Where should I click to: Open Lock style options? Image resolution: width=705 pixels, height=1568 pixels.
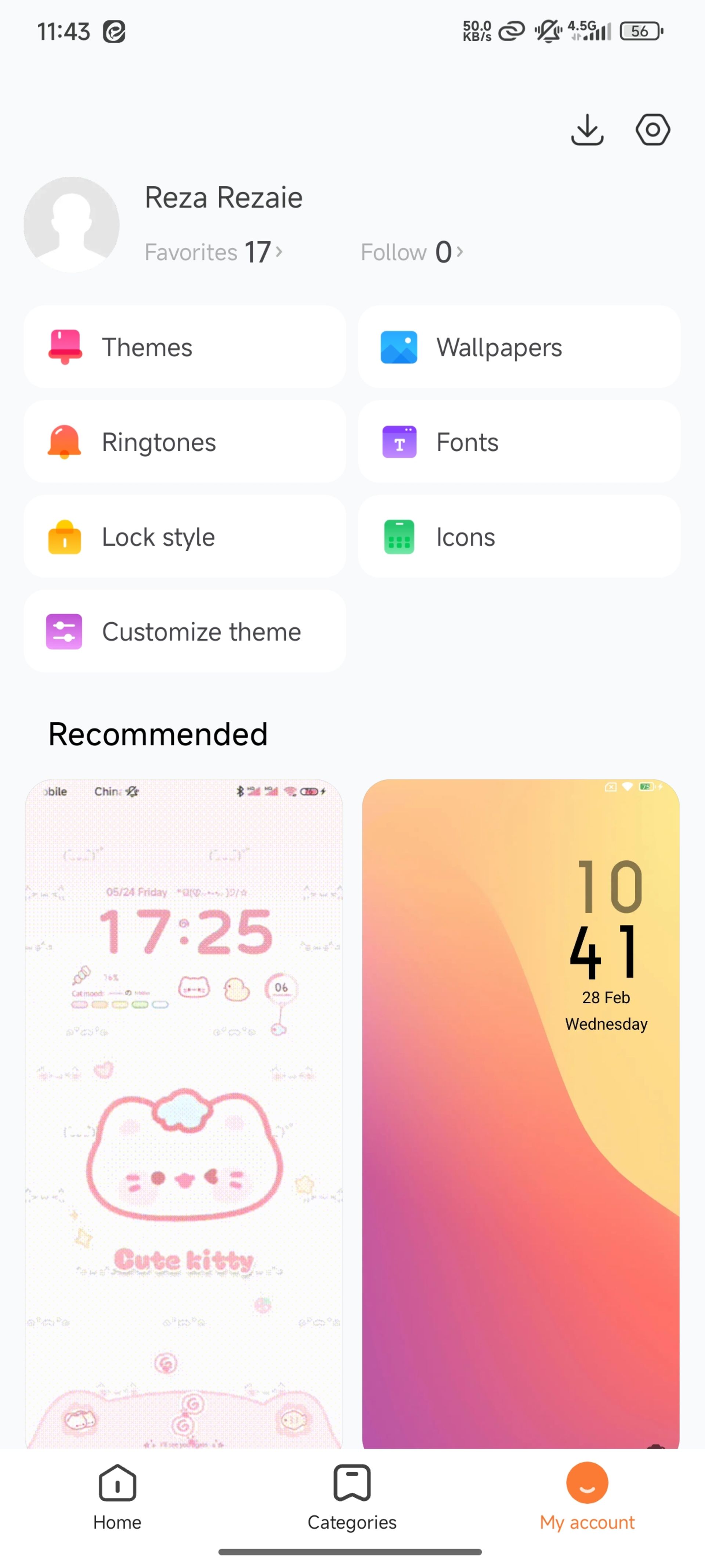point(185,537)
